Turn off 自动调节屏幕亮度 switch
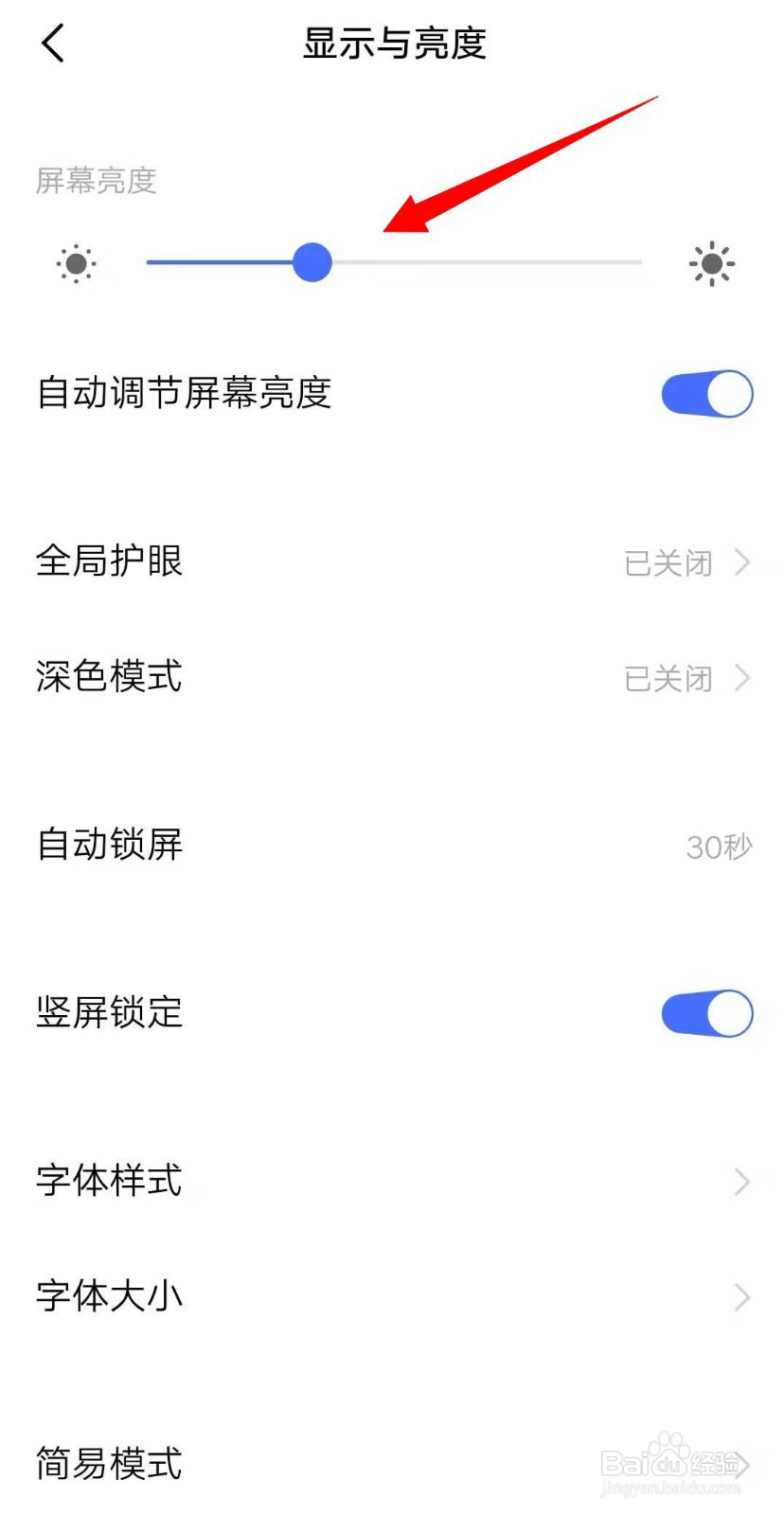This screenshot has width=784, height=1515. click(x=706, y=393)
